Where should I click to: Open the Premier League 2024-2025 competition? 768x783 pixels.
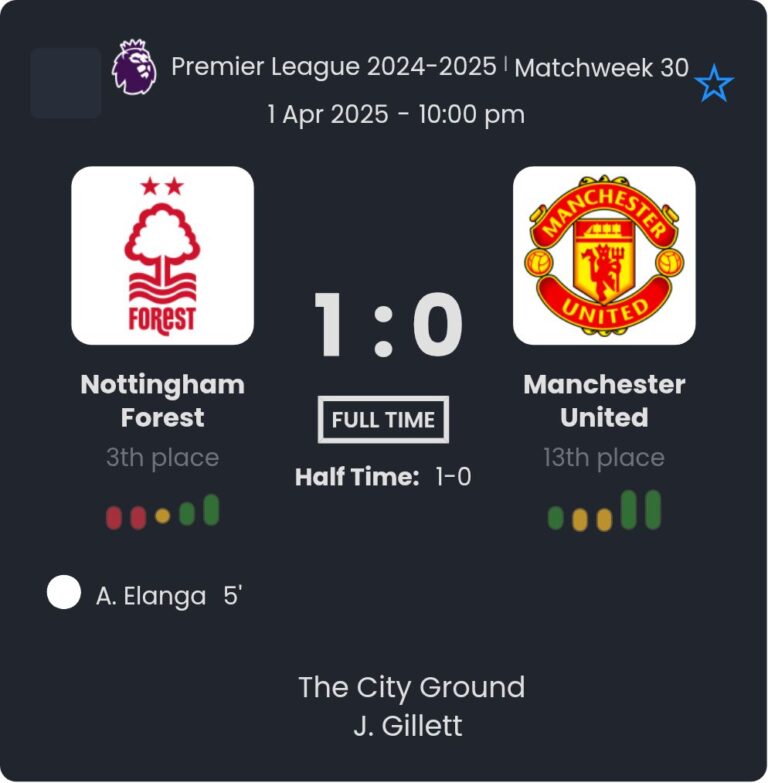tap(333, 67)
